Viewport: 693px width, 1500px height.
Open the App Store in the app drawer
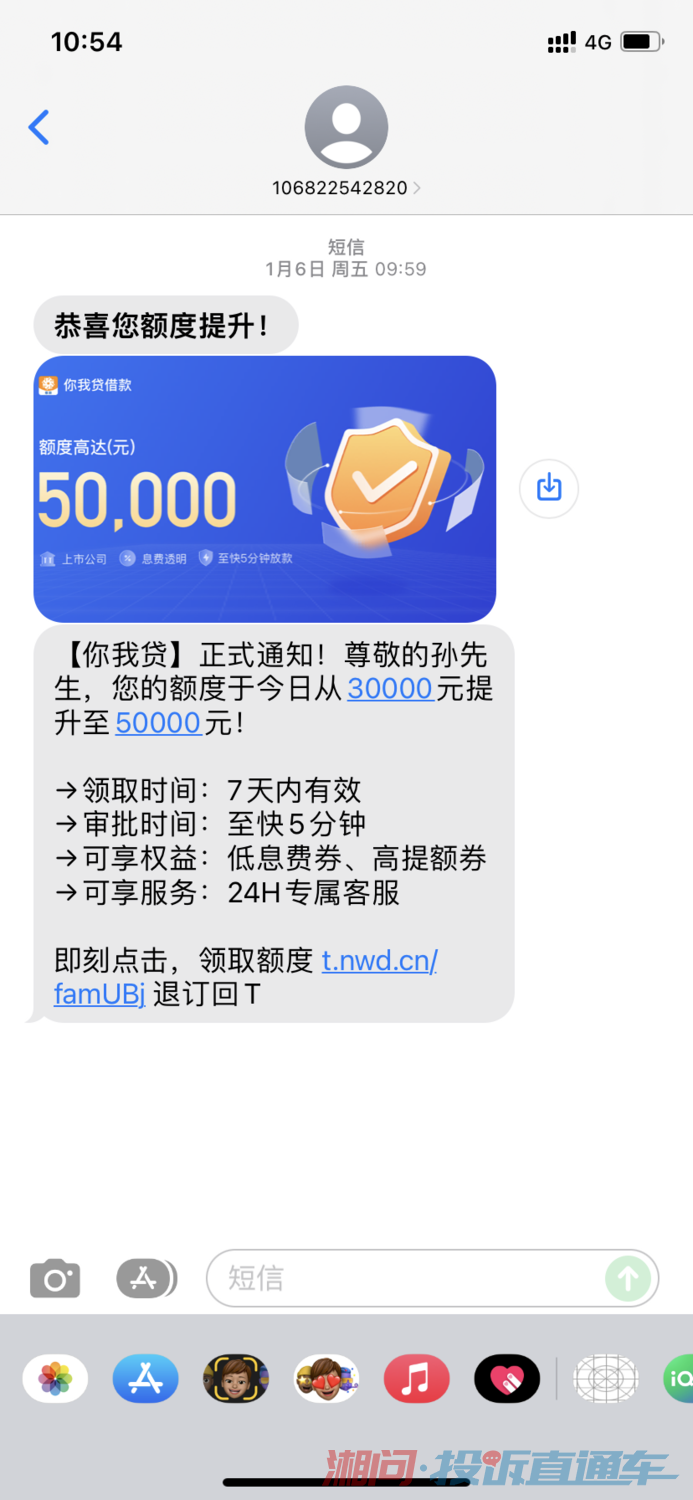[146, 1380]
